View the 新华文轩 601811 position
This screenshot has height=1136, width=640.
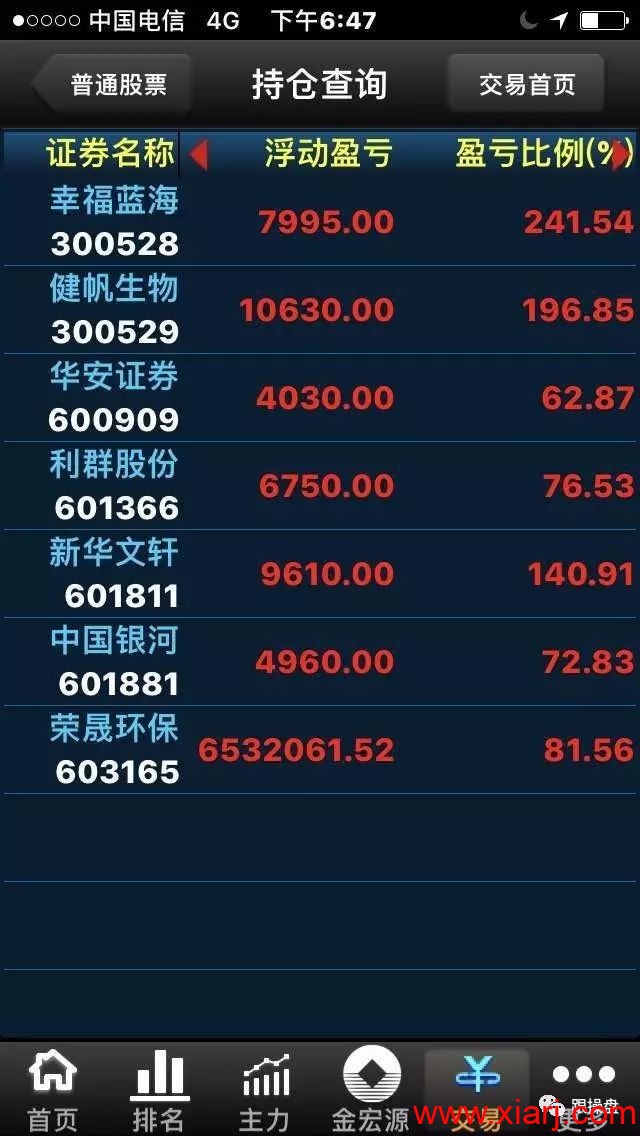[x=320, y=574]
